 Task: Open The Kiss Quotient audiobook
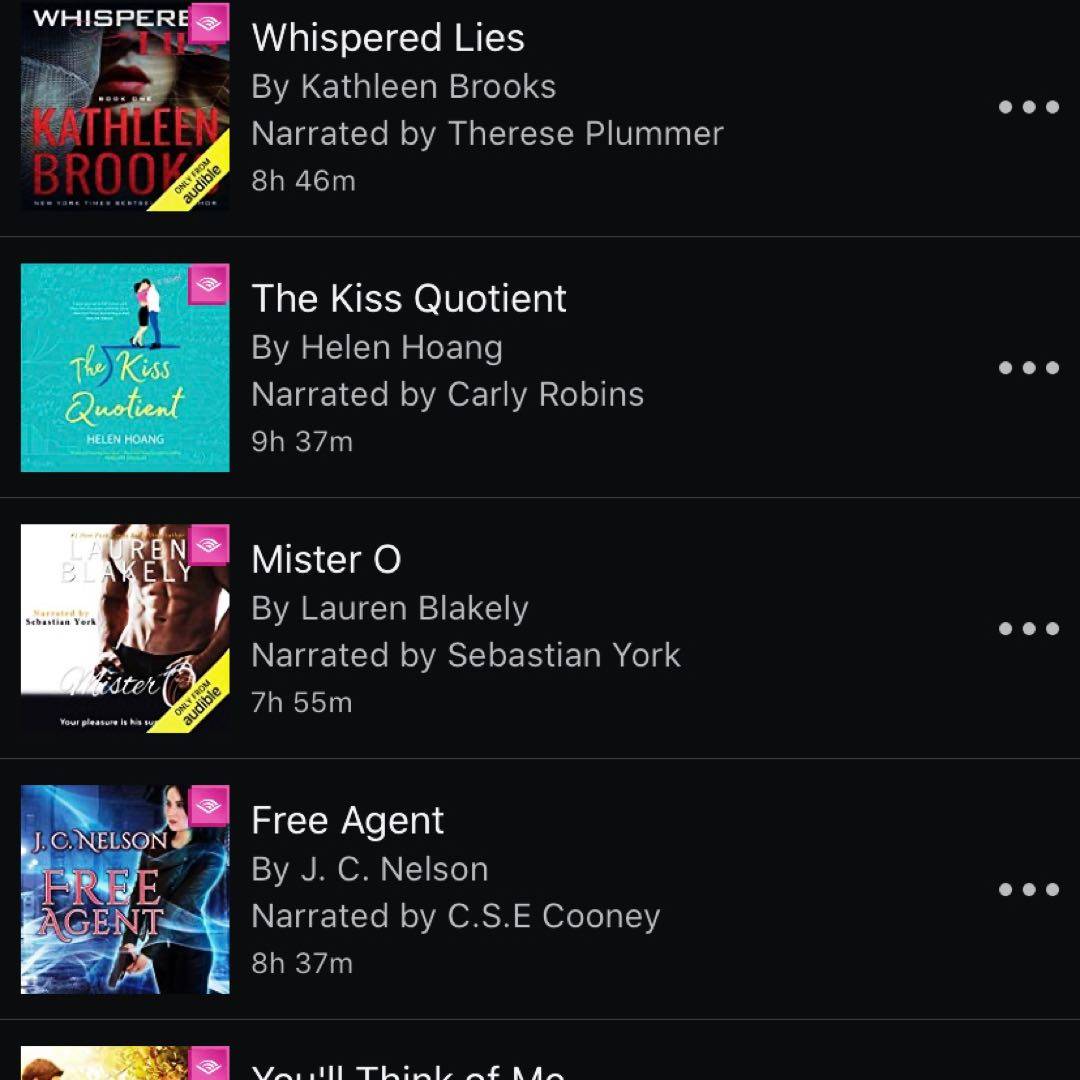pos(408,299)
